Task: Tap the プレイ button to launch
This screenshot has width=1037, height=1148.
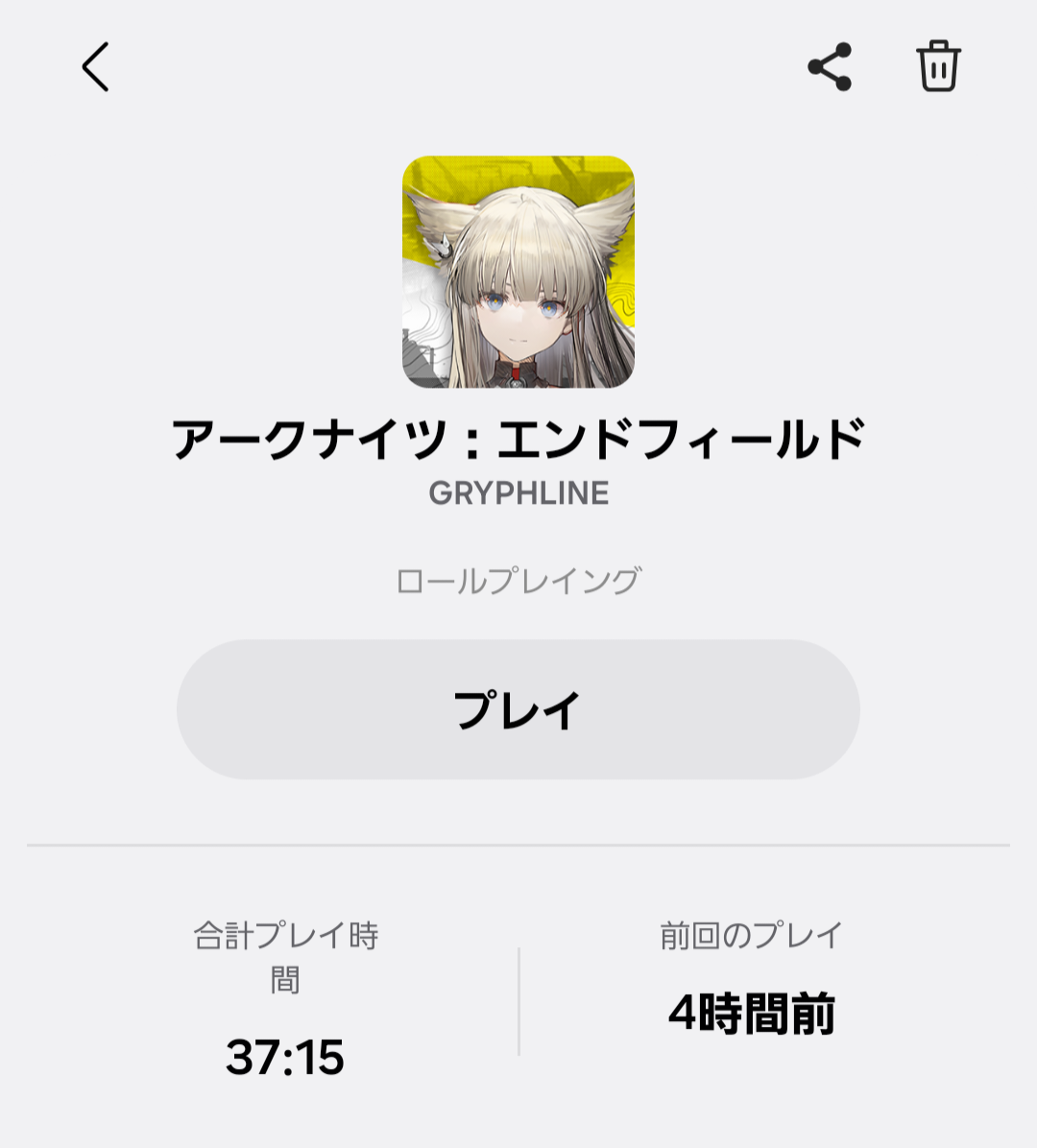Action: click(518, 709)
